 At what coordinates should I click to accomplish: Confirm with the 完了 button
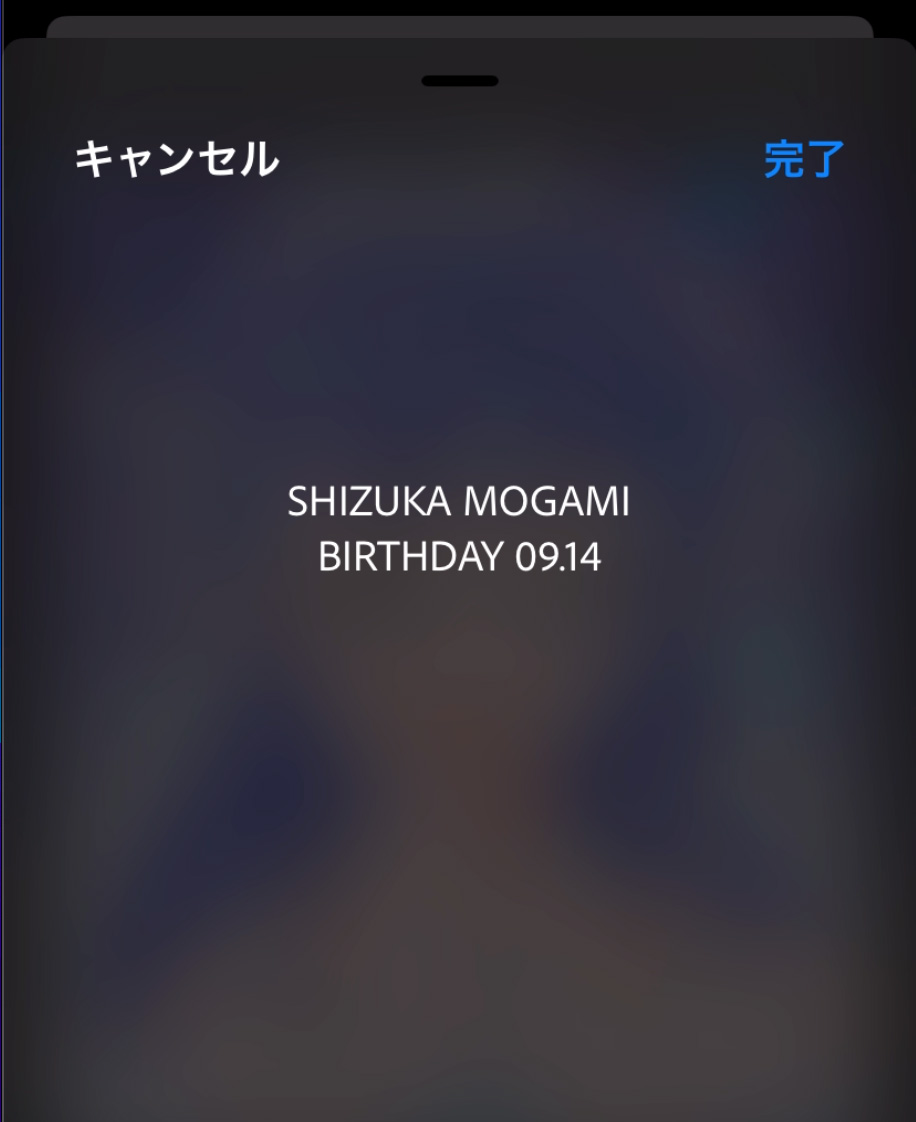click(804, 160)
